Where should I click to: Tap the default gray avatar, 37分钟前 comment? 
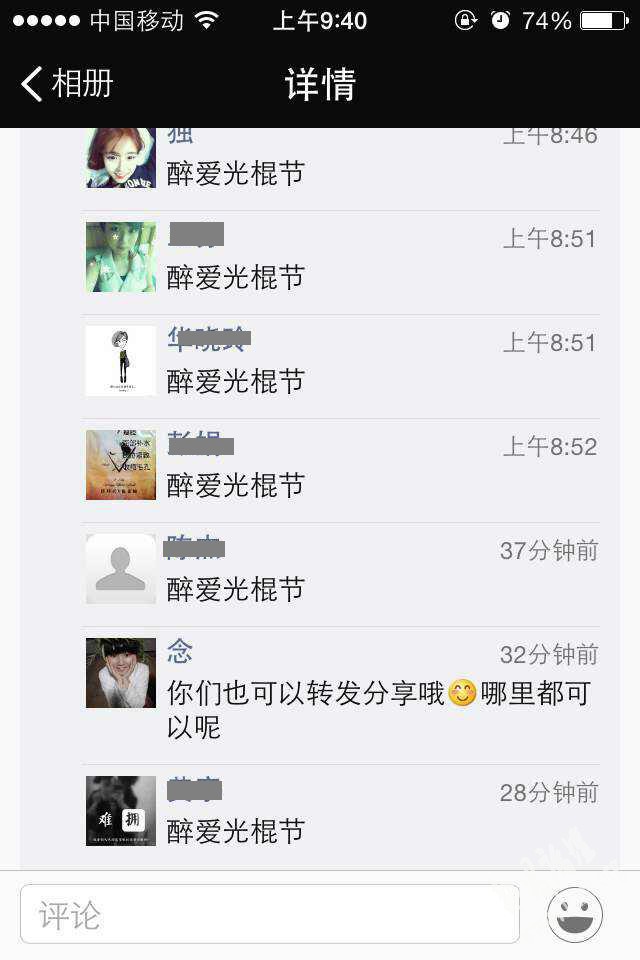point(121,569)
